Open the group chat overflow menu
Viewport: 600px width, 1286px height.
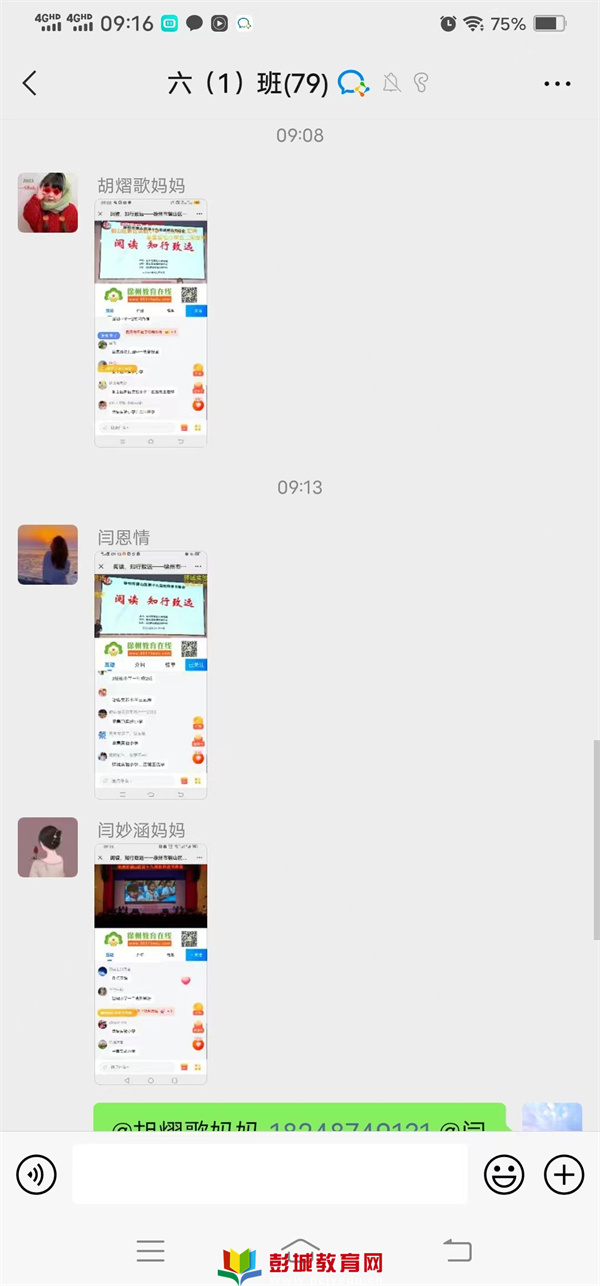click(x=557, y=84)
